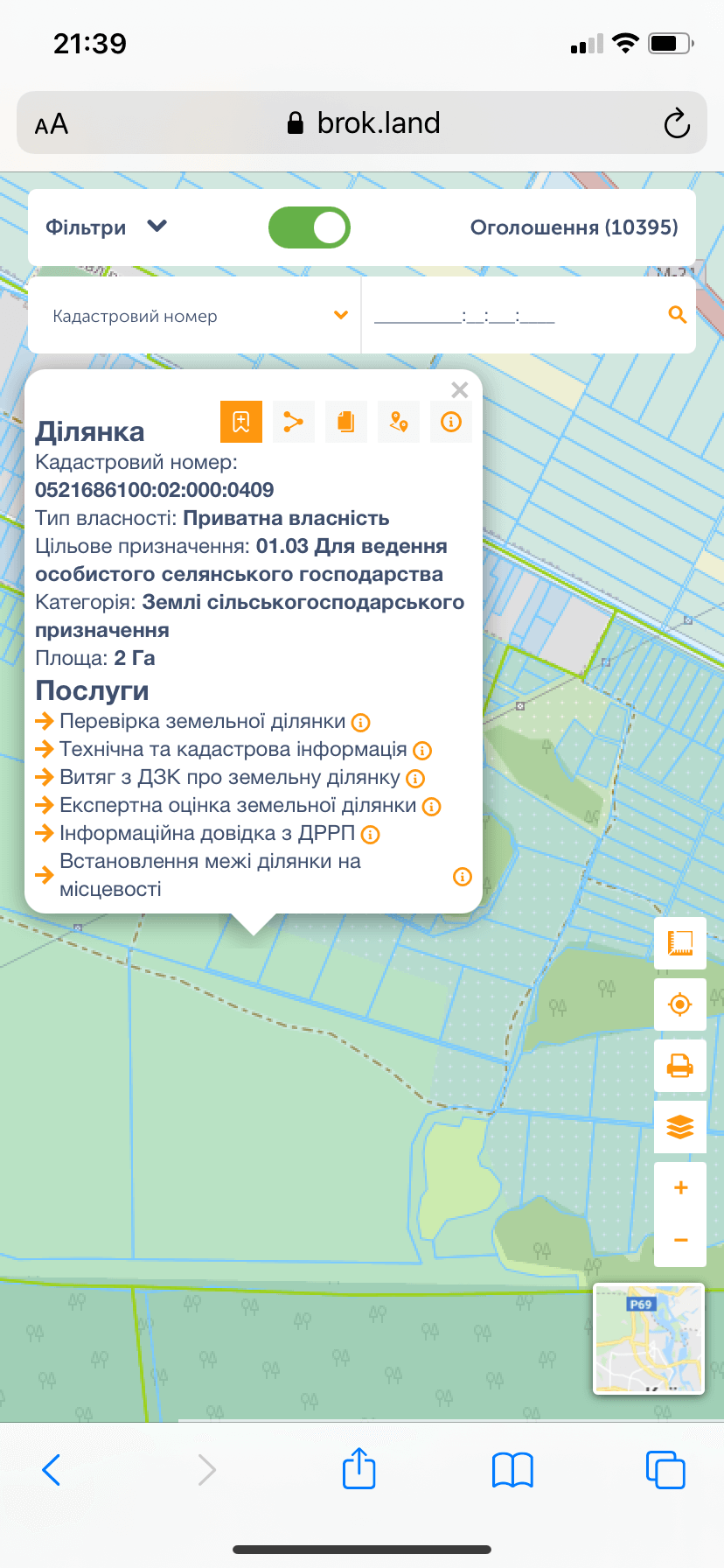Print the map via printer icon

(x=680, y=1066)
